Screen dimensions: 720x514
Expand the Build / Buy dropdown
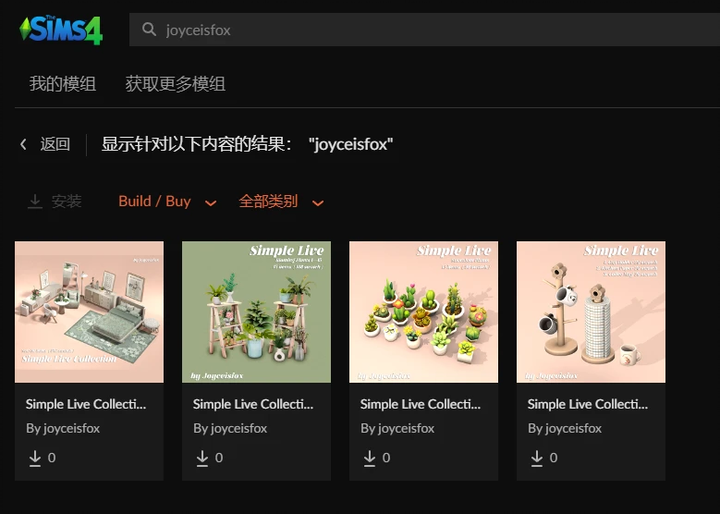click(167, 201)
